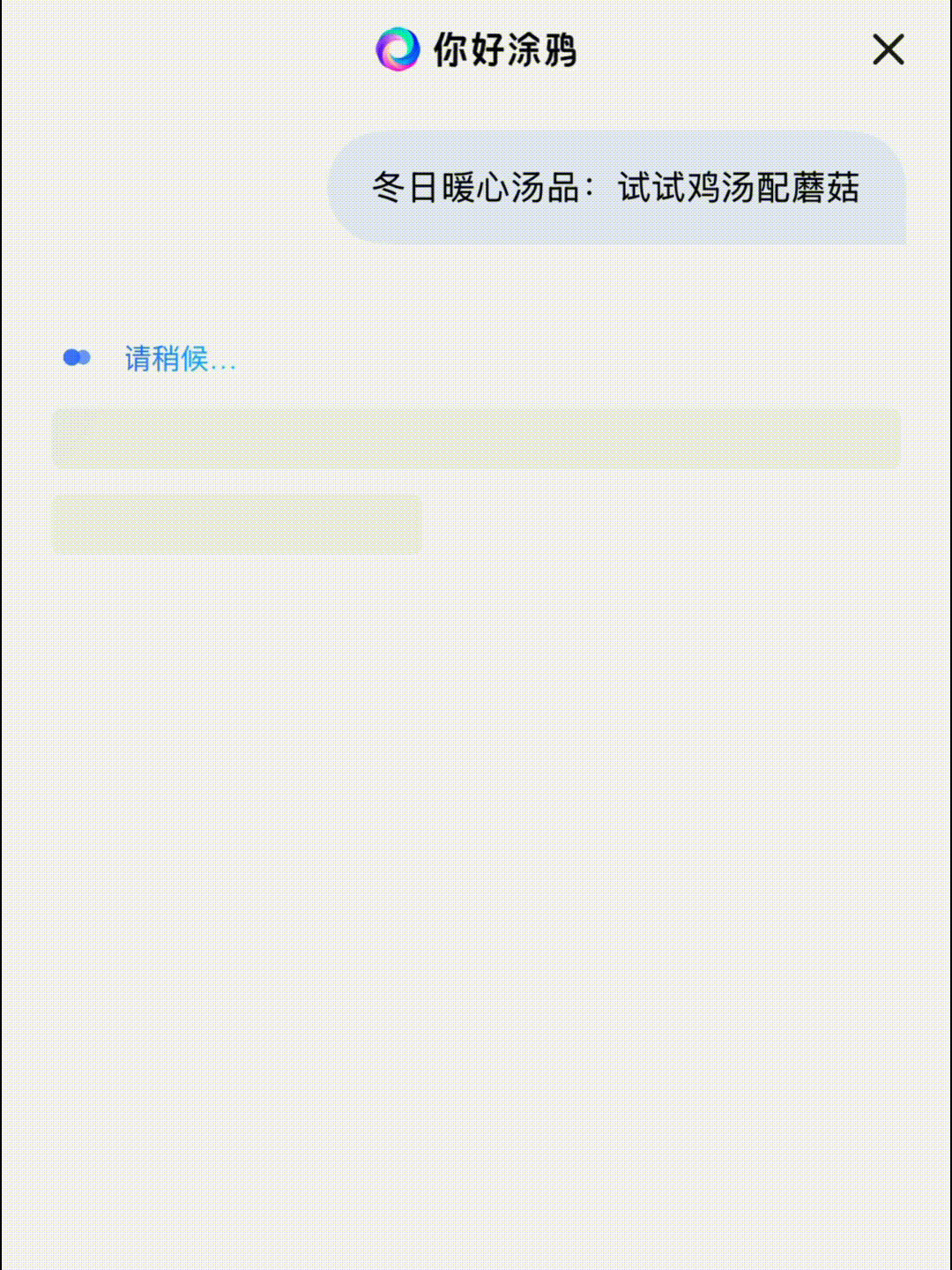Click the 请稍候… loading status text
The width and height of the screenshot is (952, 1270).
[181, 357]
